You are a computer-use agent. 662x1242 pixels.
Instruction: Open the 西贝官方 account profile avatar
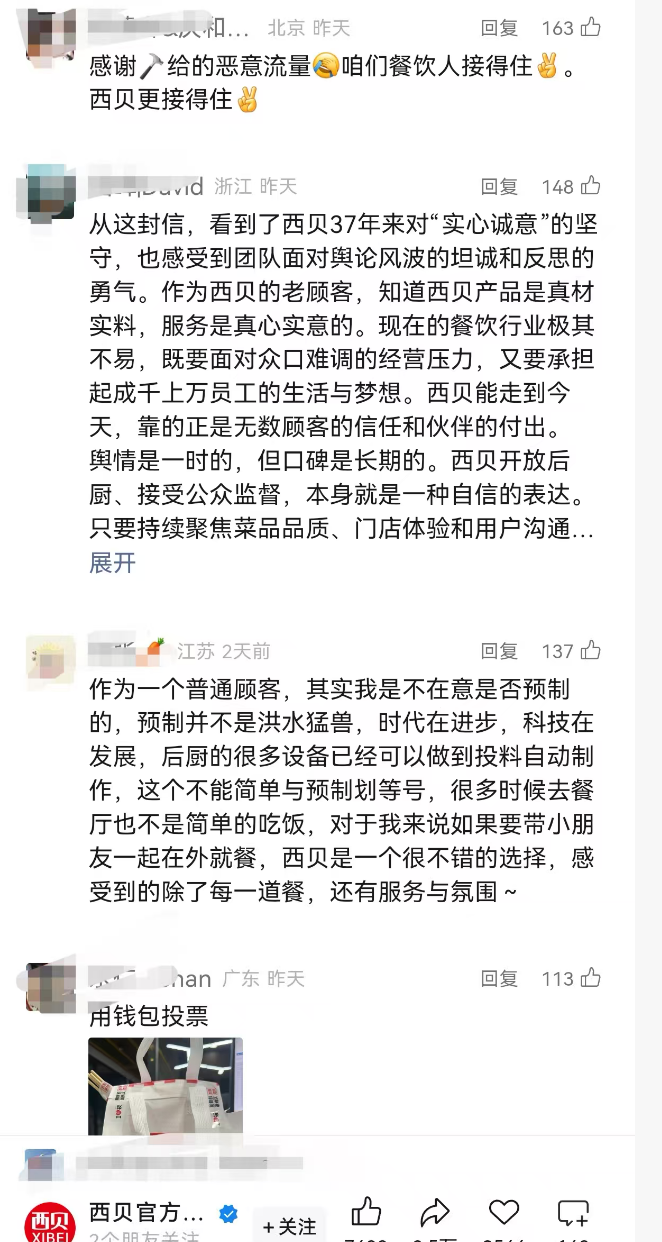[50, 1221]
